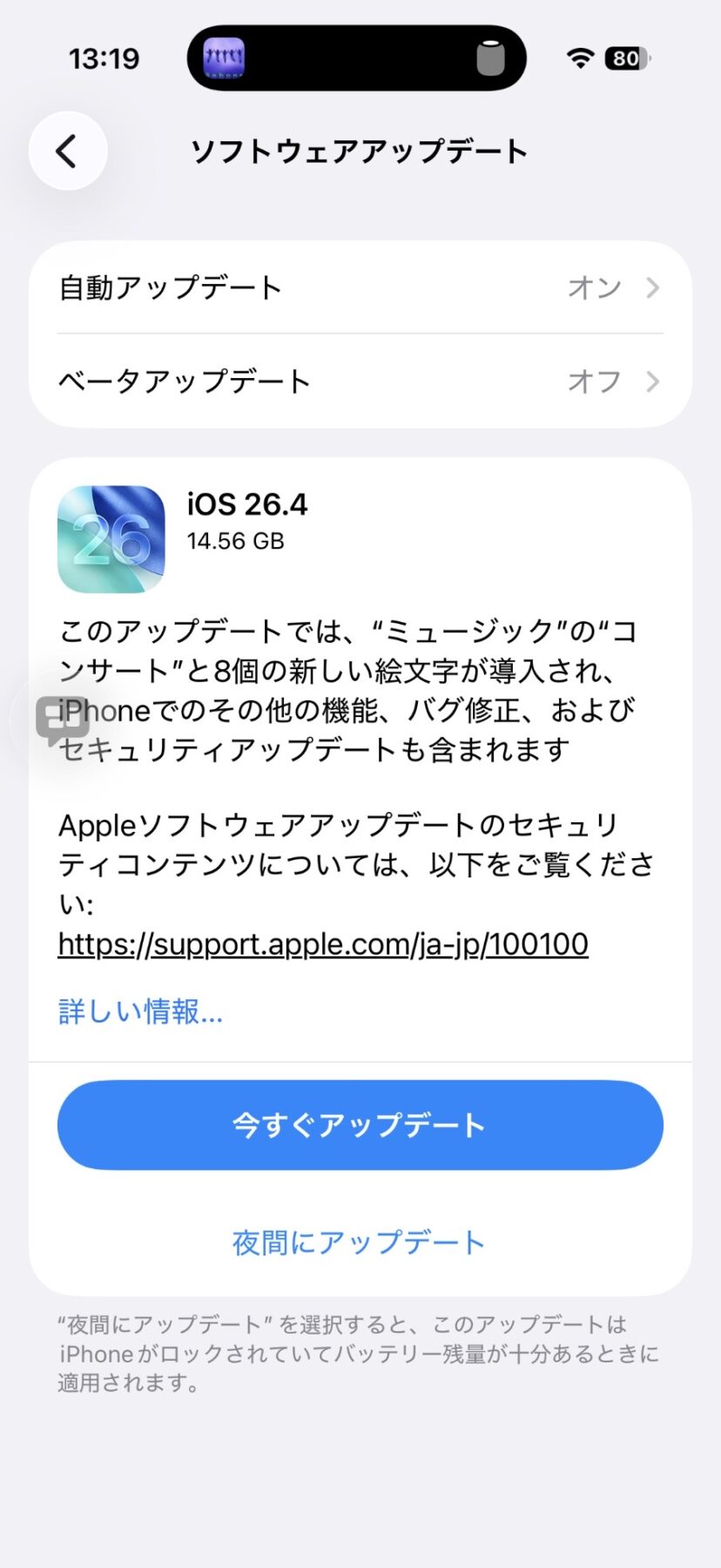The image size is (721, 1568).
Task: Tap 詳しい情報 for more details
Action: [x=140, y=1011]
